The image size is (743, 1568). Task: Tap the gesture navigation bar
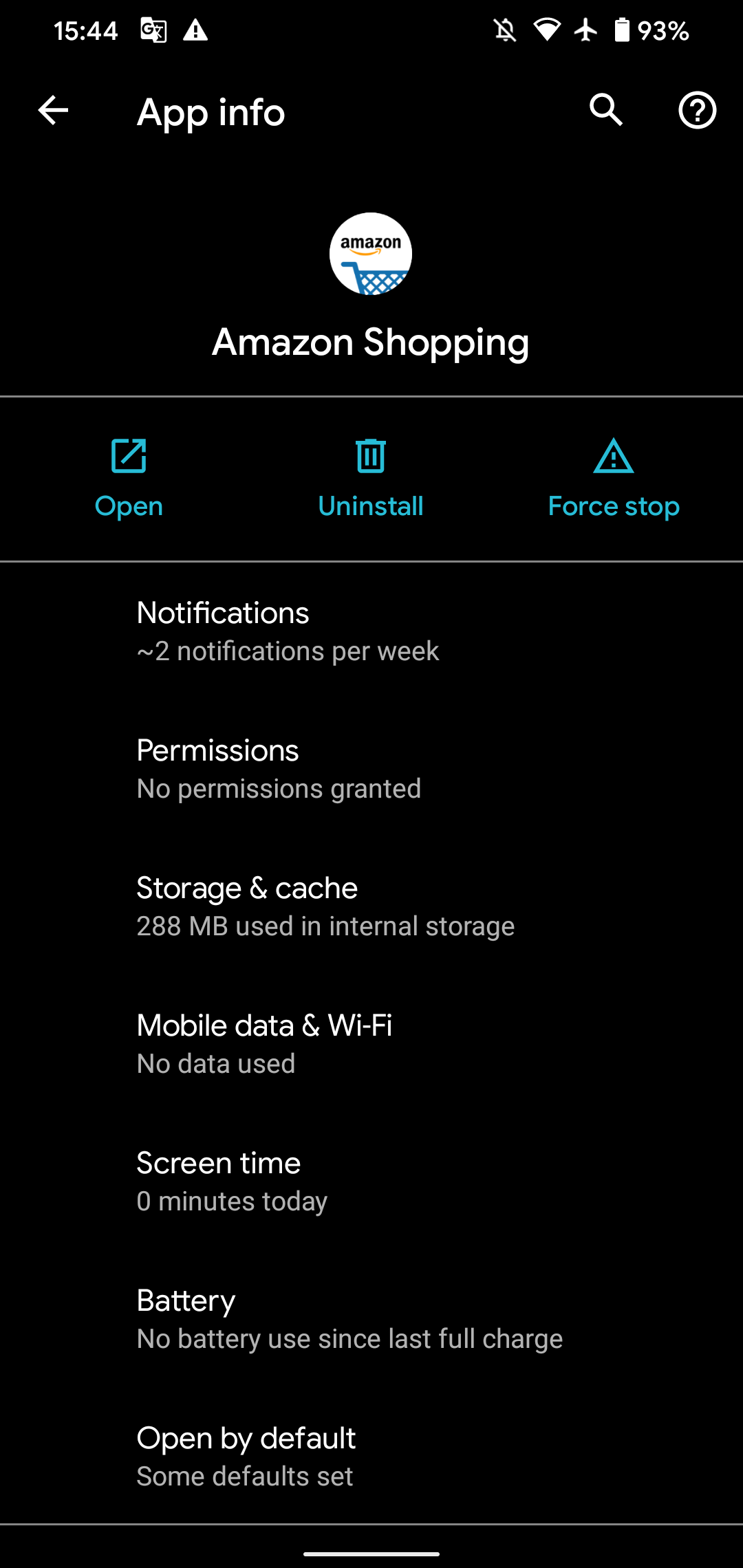[x=371, y=1553]
